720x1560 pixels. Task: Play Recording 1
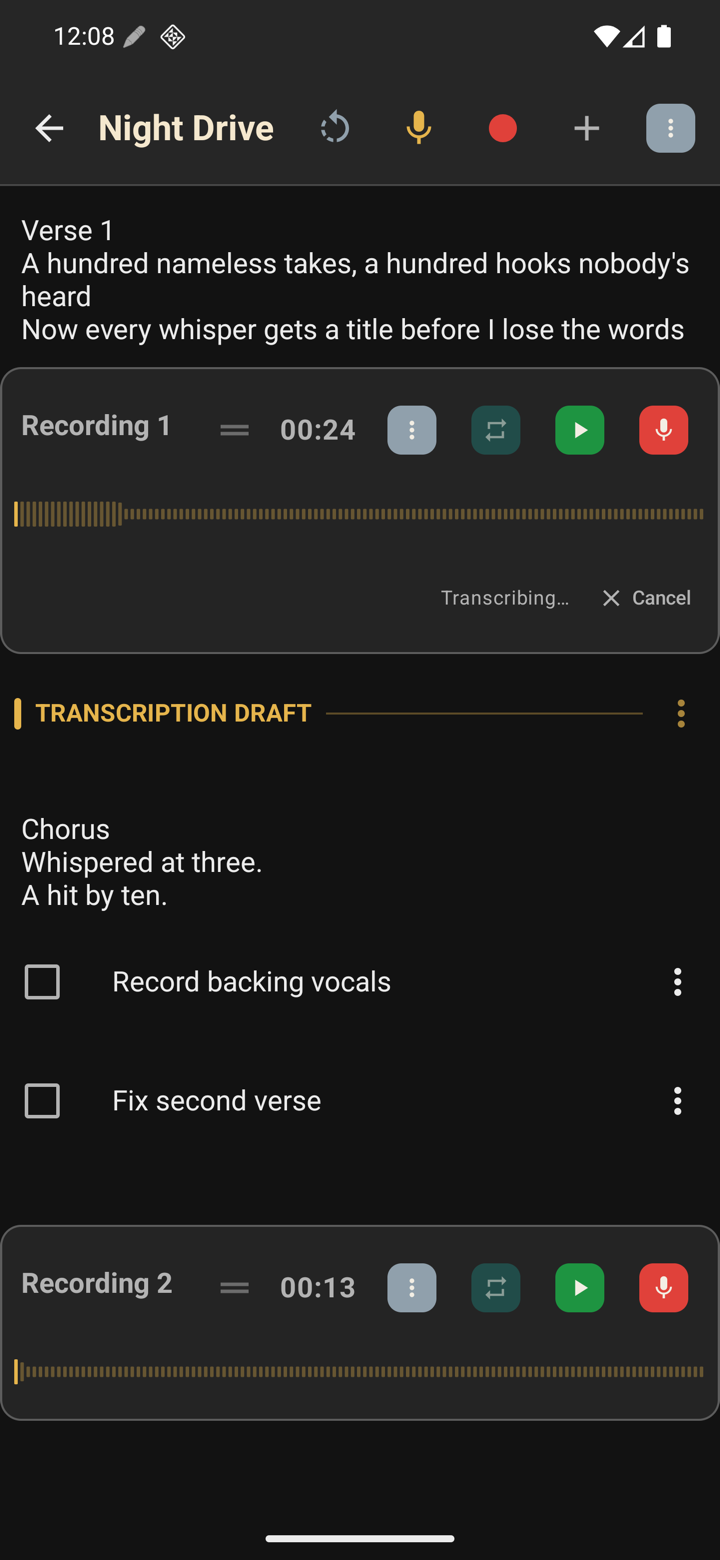click(x=580, y=430)
